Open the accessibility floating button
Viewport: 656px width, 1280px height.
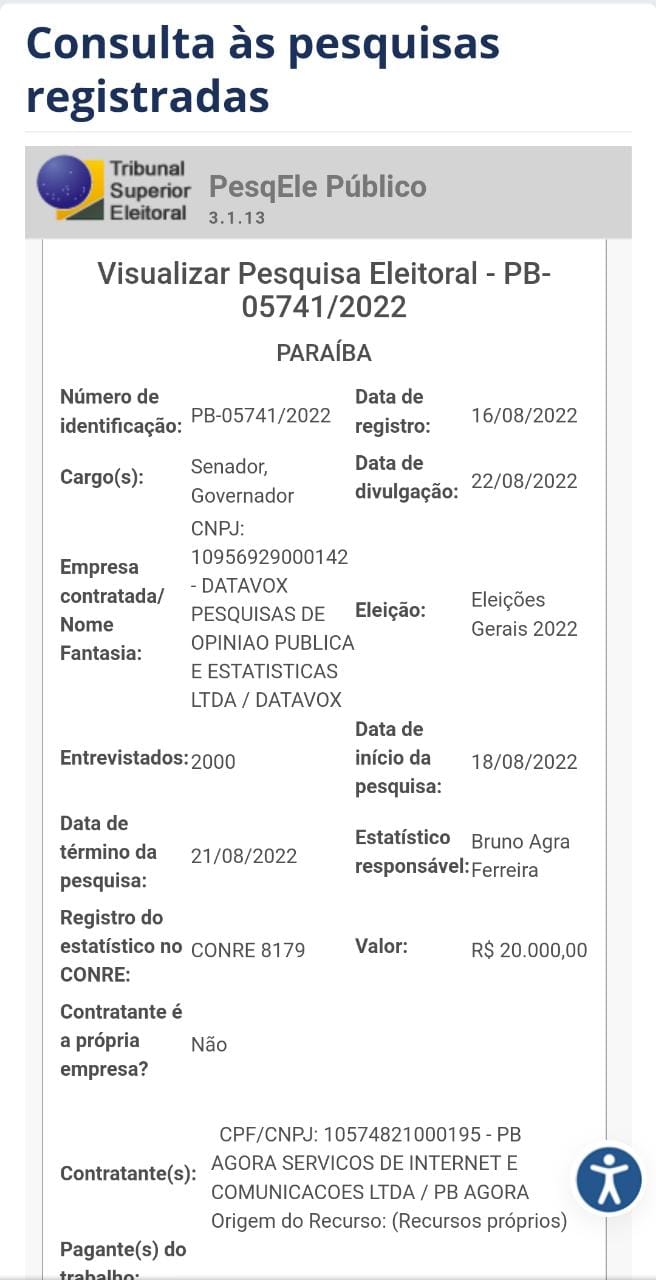(609, 1180)
